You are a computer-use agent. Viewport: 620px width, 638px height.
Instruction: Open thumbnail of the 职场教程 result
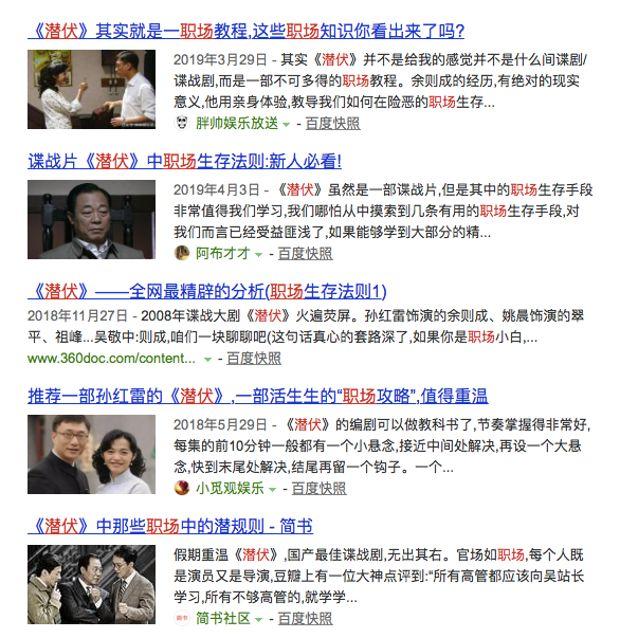tap(91, 89)
